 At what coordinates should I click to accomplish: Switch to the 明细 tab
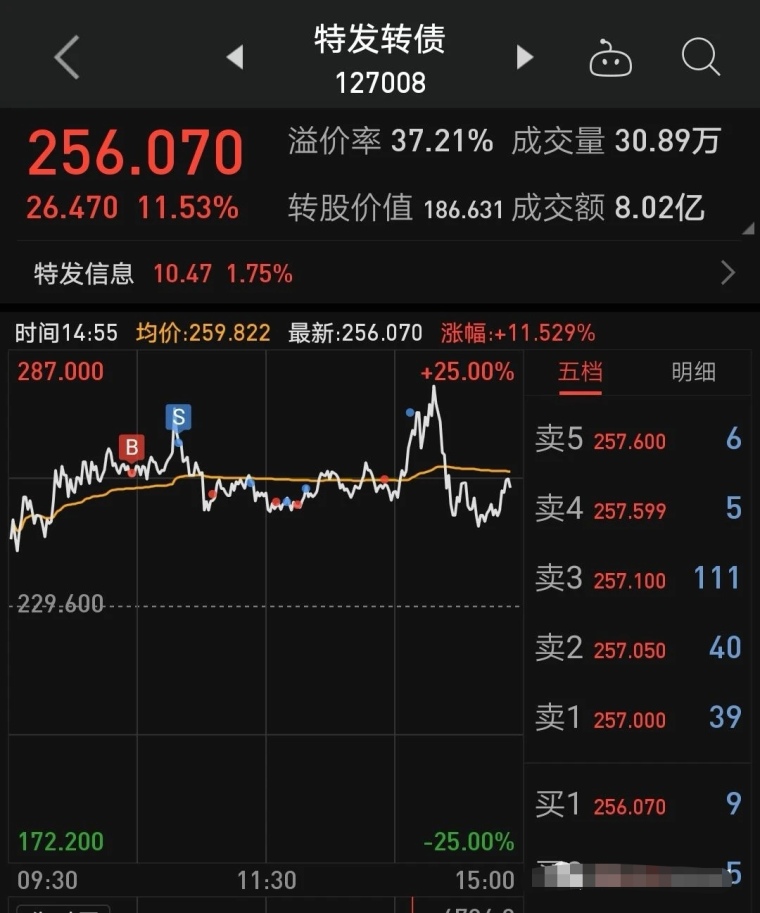(x=694, y=370)
